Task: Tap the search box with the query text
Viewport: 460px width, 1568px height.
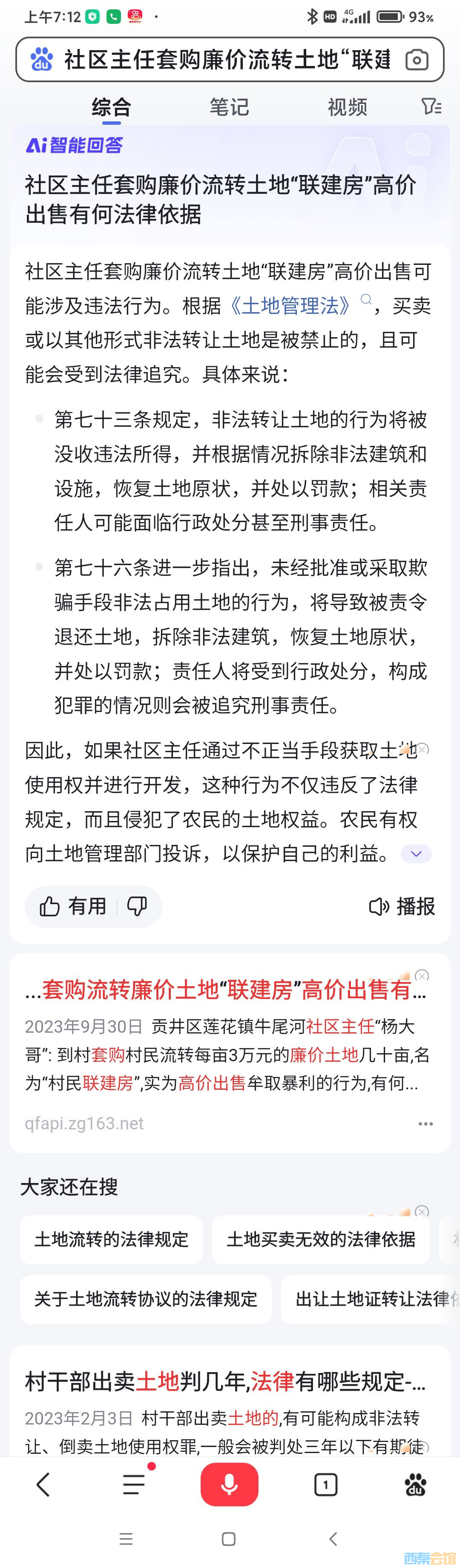Action: pos(225,60)
